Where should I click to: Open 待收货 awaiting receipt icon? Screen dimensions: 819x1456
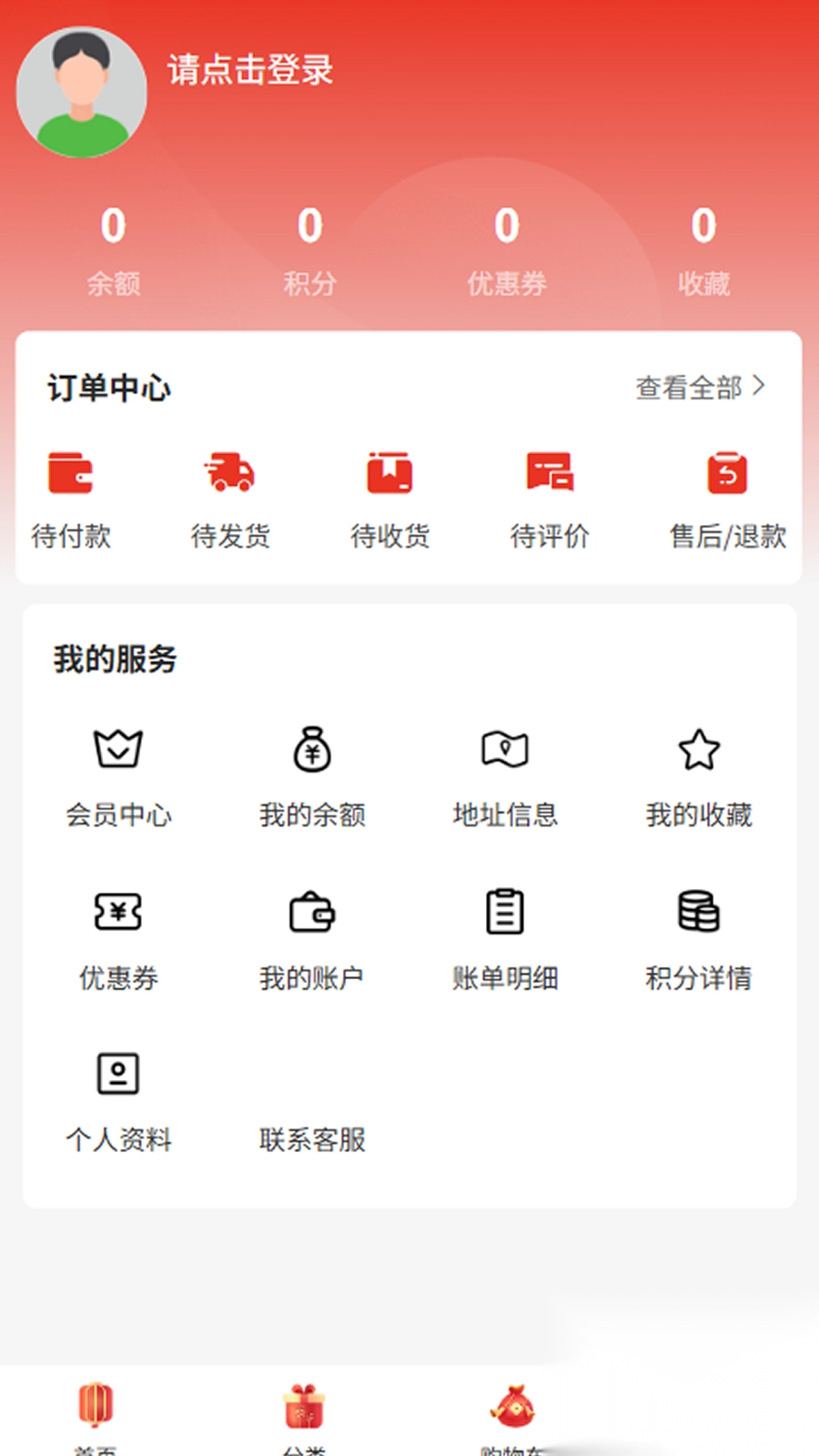click(x=389, y=472)
